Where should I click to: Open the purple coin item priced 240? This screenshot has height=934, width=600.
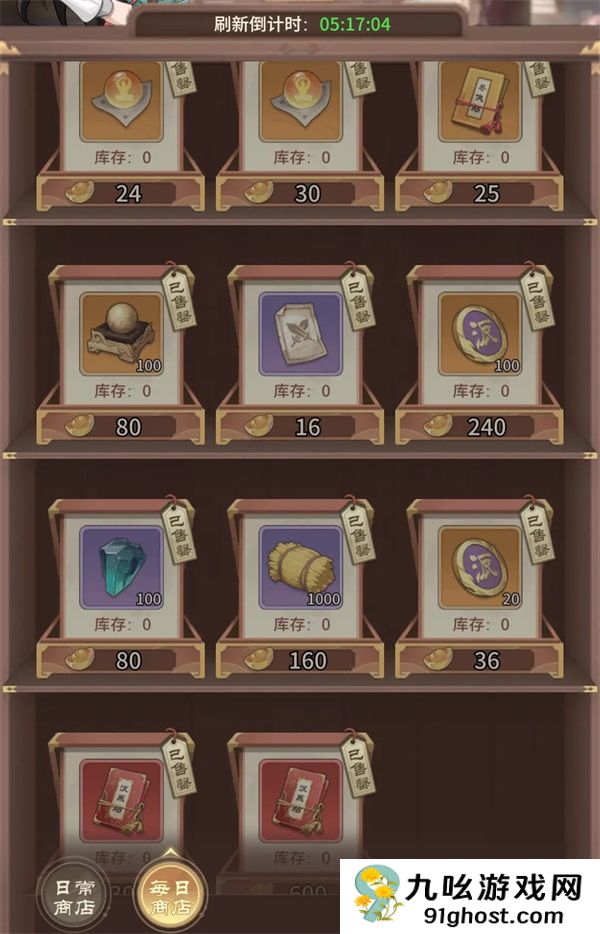tap(480, 334)
